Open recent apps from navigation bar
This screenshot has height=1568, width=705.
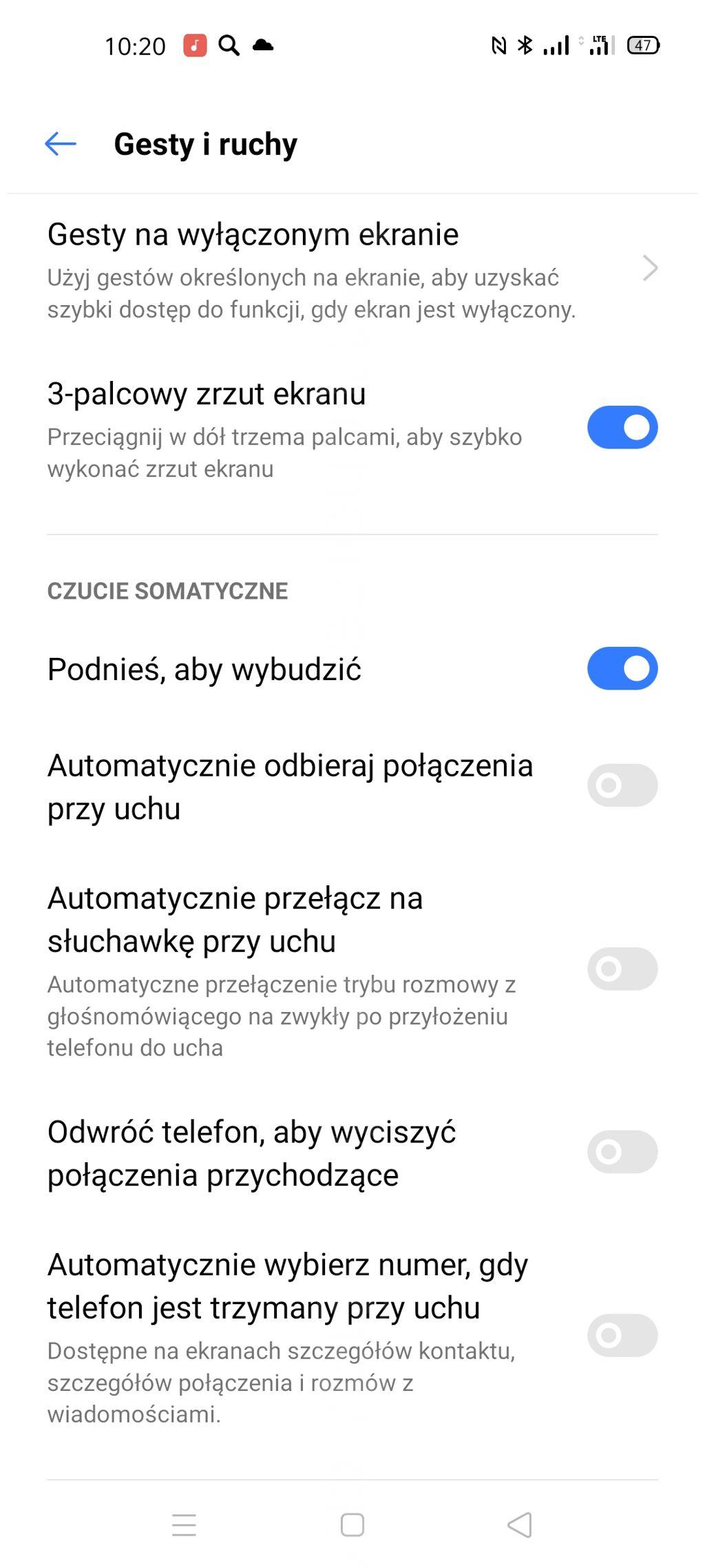[x=184, y=1525]
